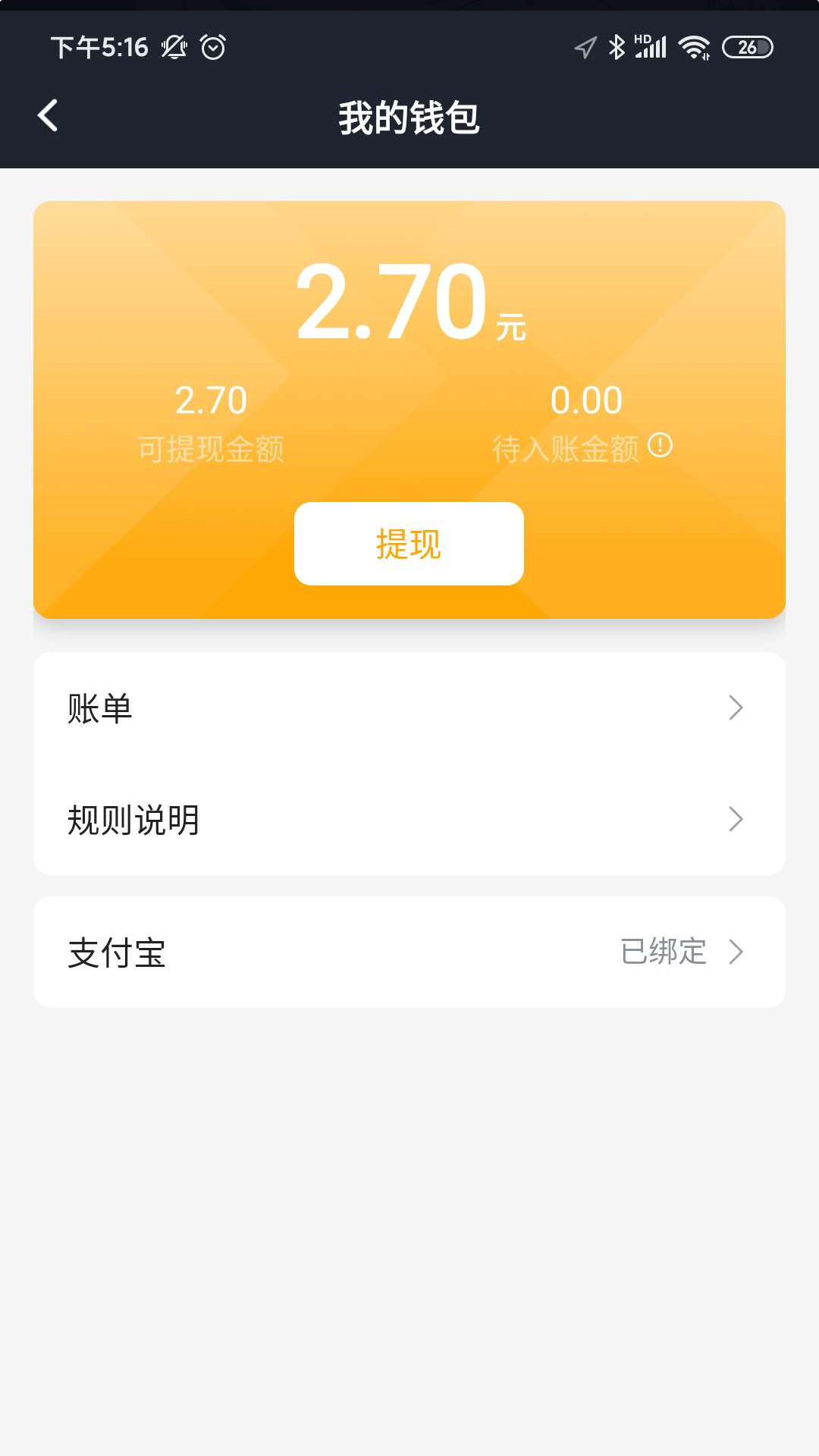The width and height of the screenshot is (819, 1456).
Task: Tap the 0.00 待入账金额 amount
Action: (x=588, y=400)
